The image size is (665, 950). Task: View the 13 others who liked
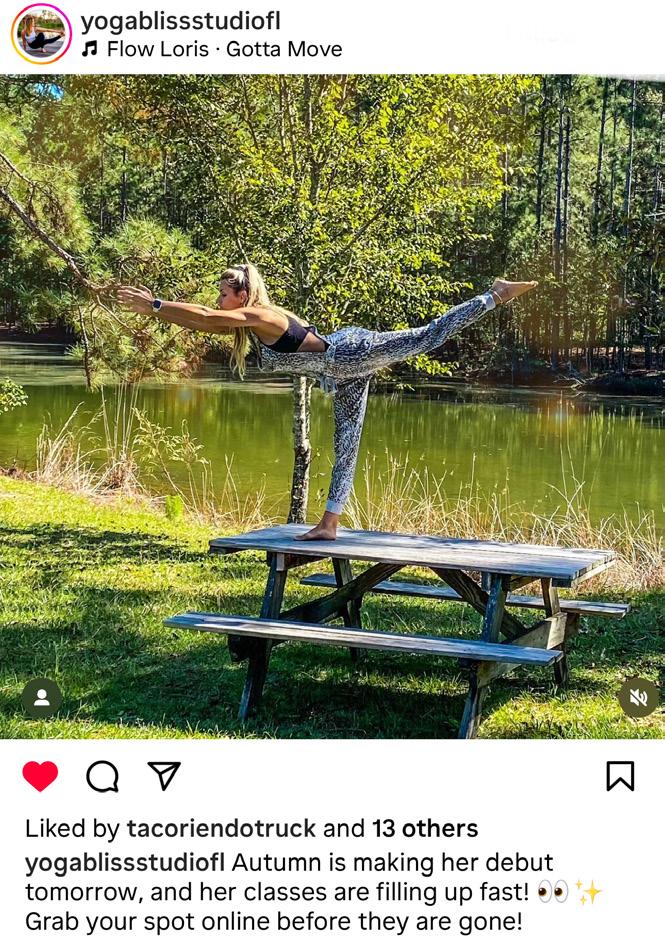click(x=425, y=829)
